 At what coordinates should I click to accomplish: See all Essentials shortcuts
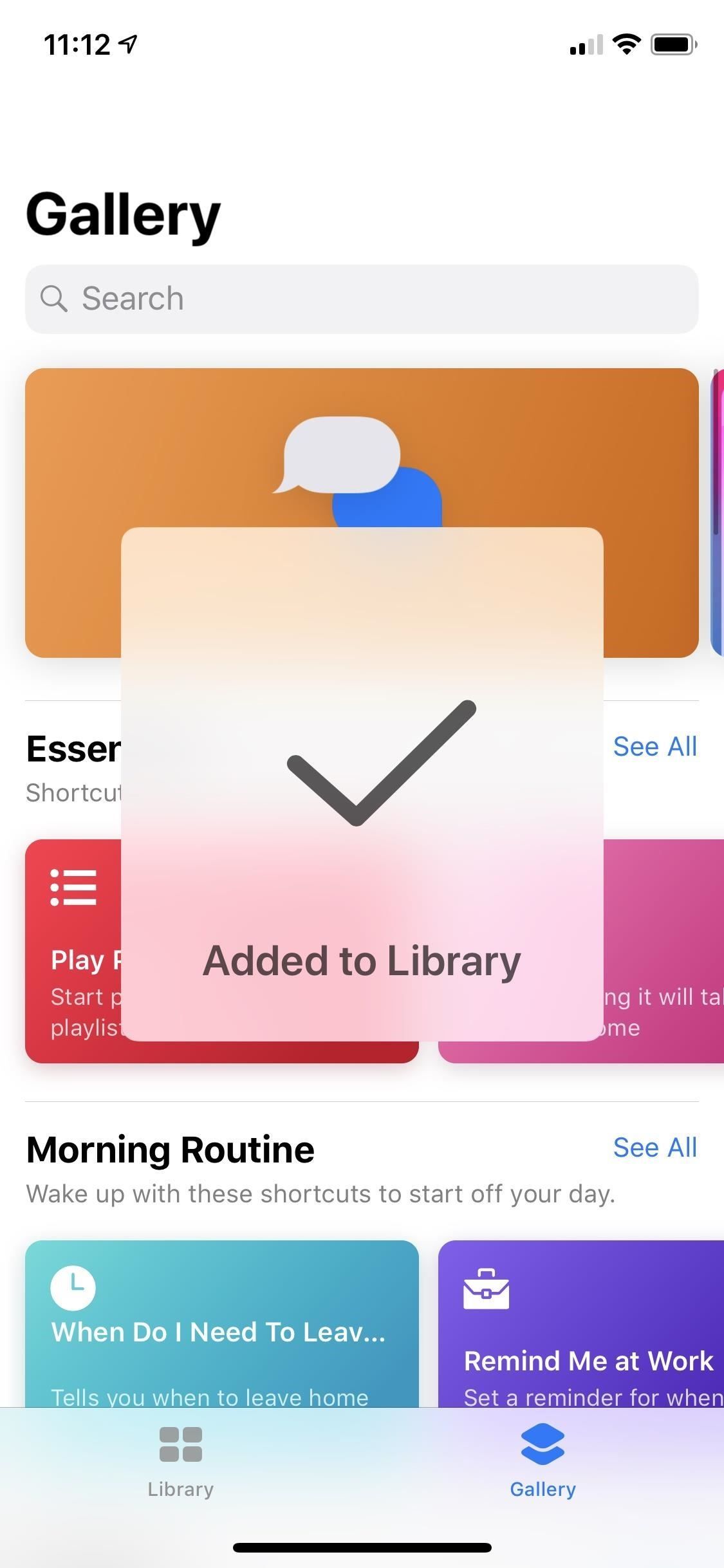click(x=654, y=747)
